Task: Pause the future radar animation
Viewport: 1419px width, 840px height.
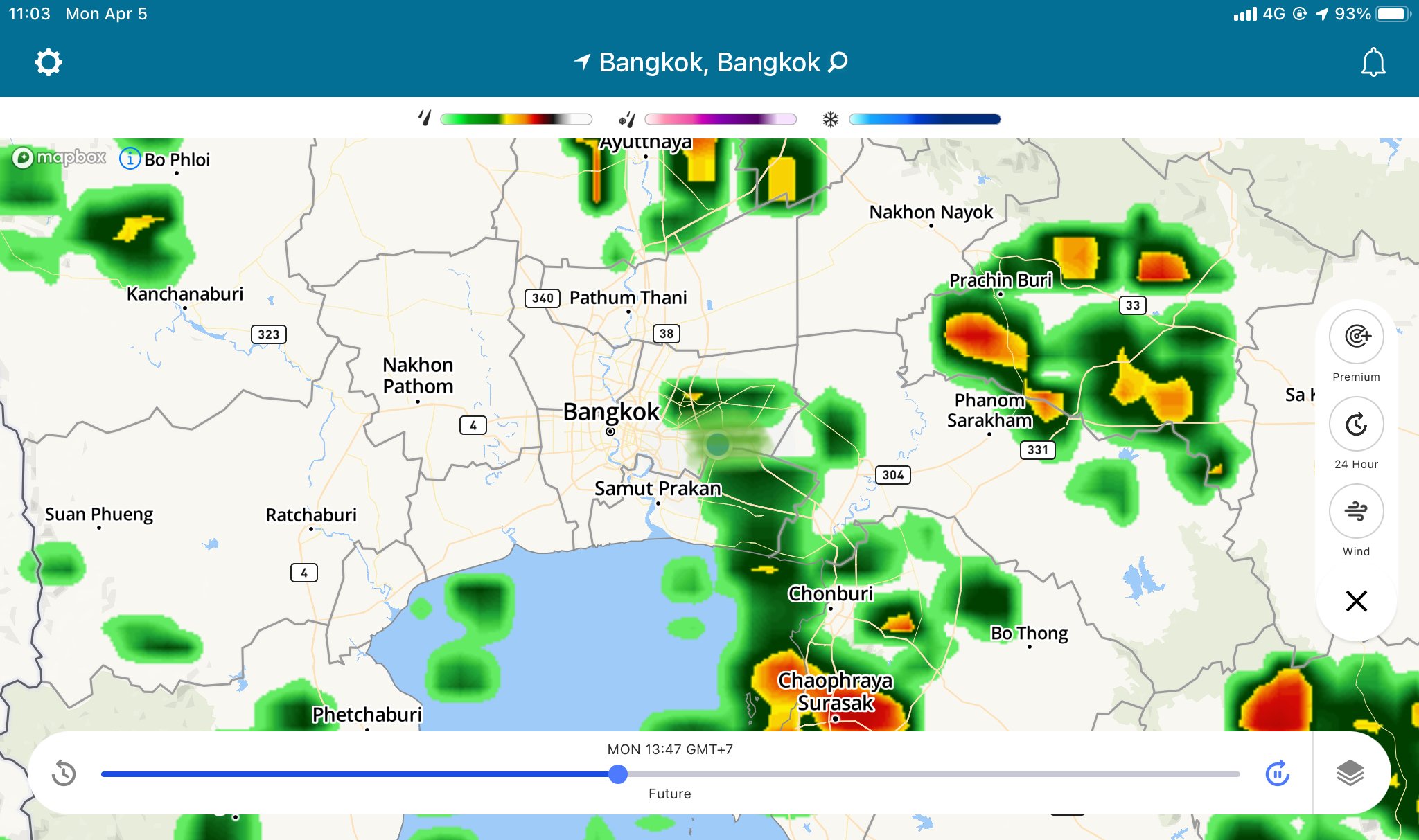Action: [x=1277, y=773]
